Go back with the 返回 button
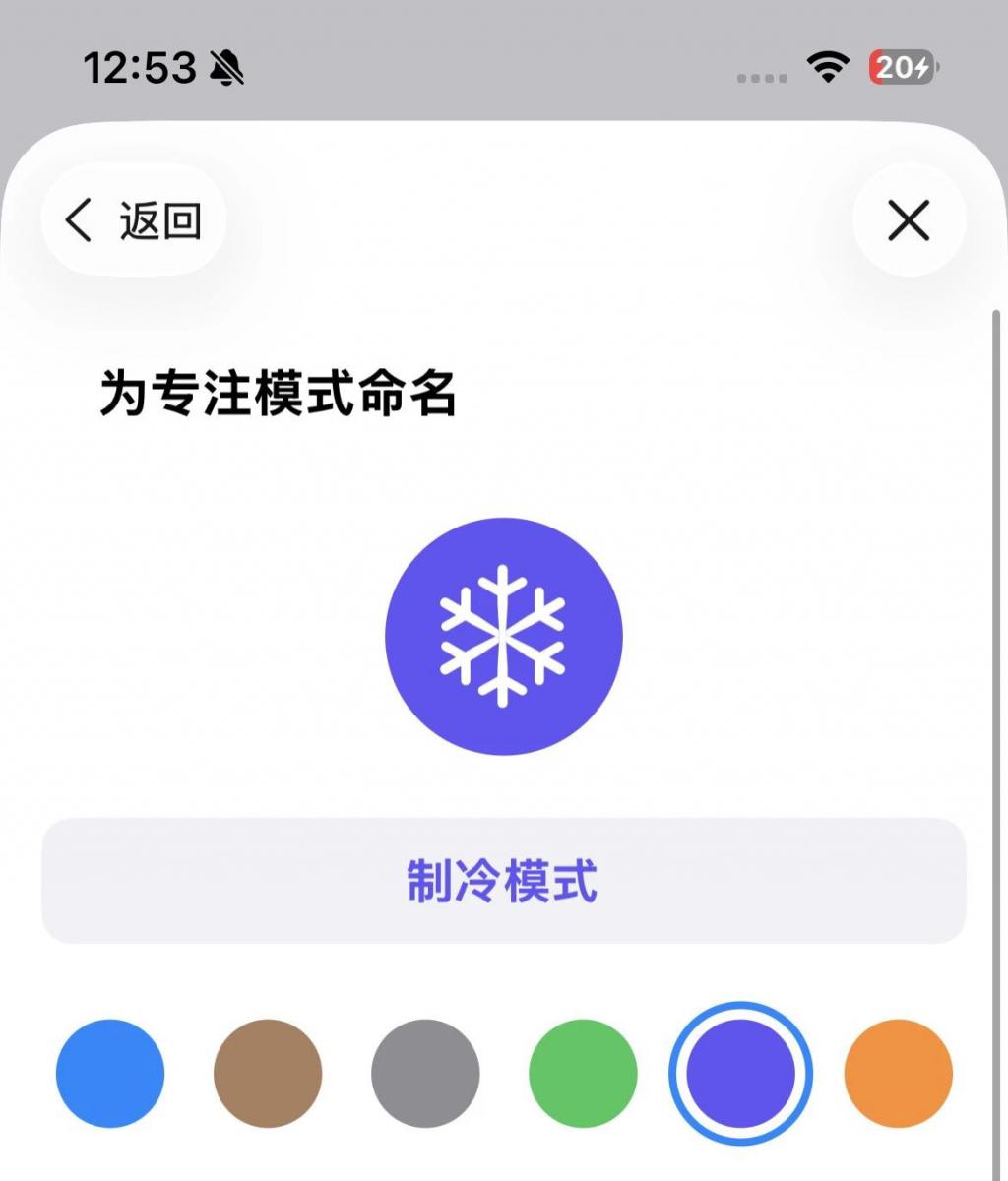Screen dimensions: 1008x1181 pyautogui.click(x=134, y=219)
